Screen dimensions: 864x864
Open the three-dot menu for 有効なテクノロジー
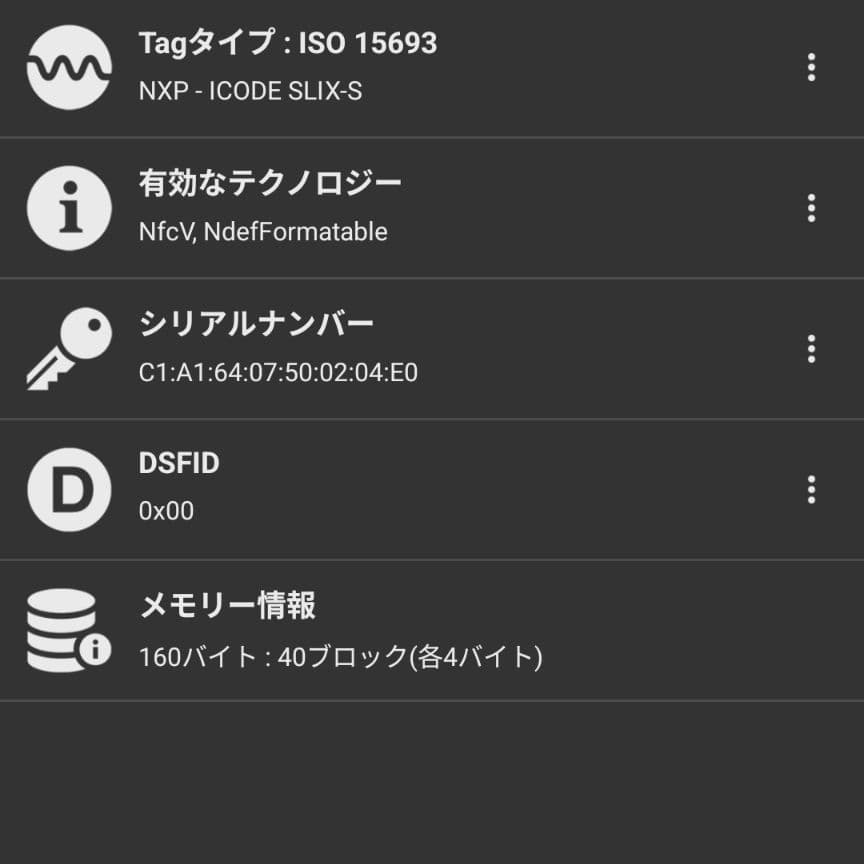click(x=811, y=208)
